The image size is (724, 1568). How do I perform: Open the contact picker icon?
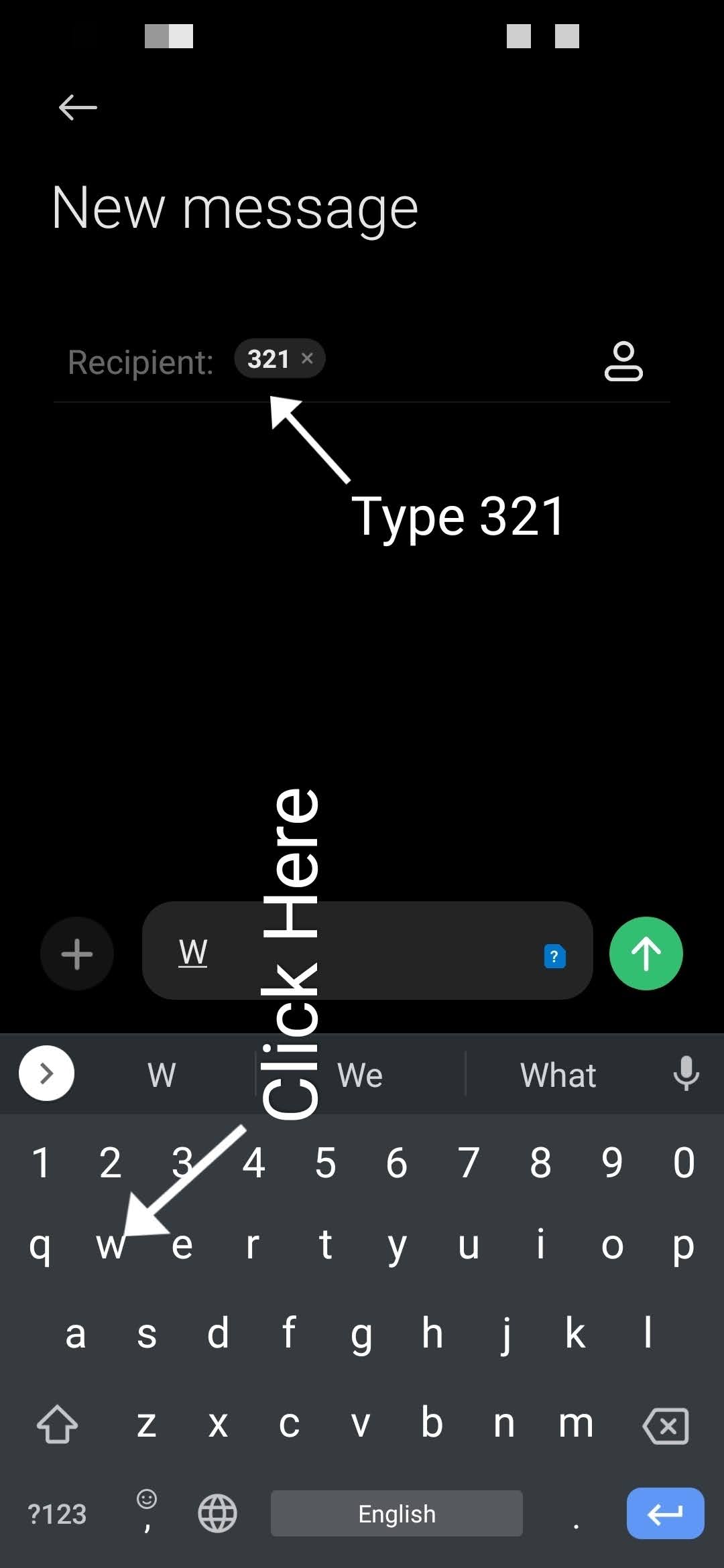pyautogui.click(x=623, y=361)
